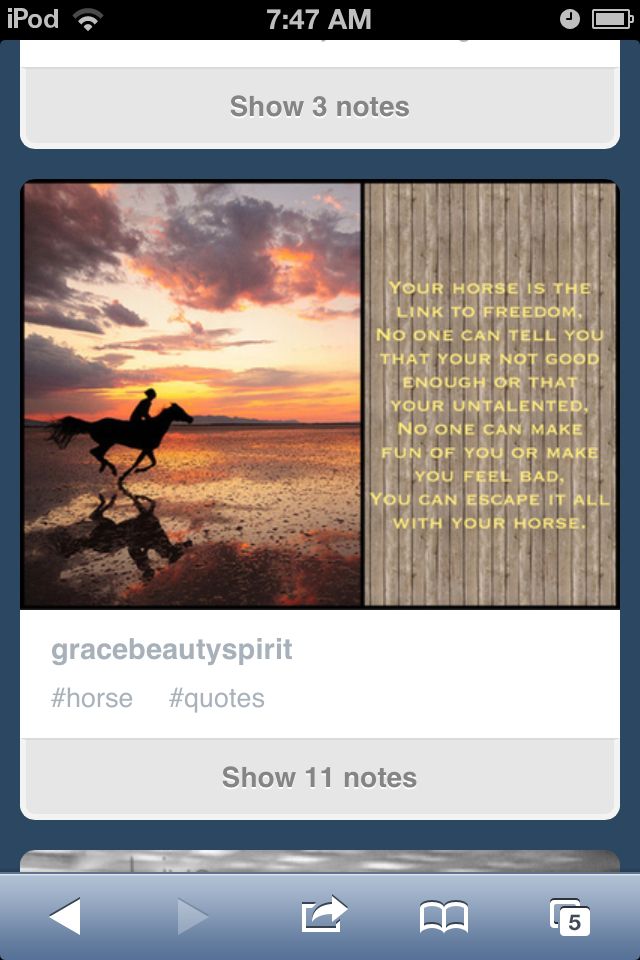Browse the #quotes tag
The width and height of the screenshot is (640, 960).
(x=217, y=698)
